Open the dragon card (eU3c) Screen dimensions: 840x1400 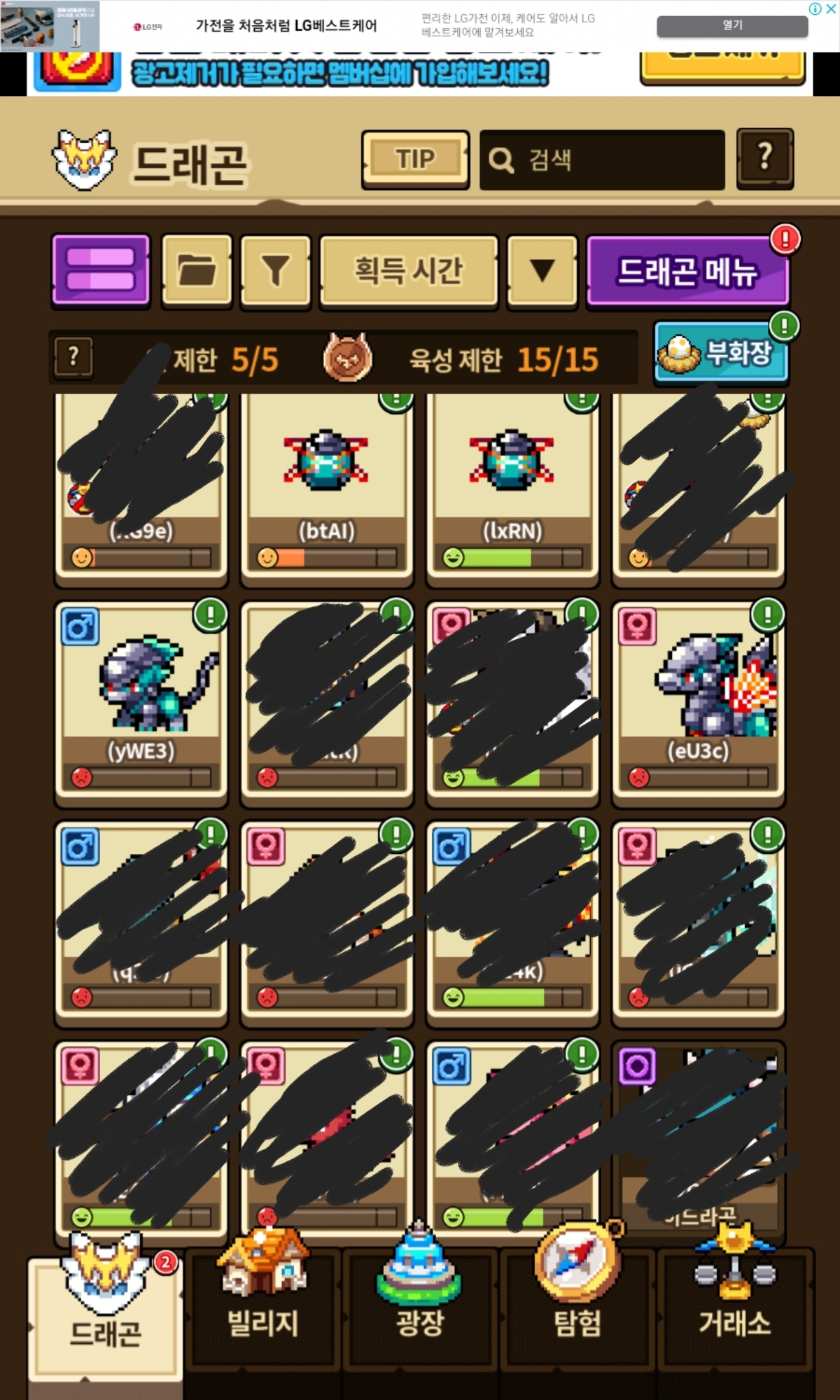point(698,700)
